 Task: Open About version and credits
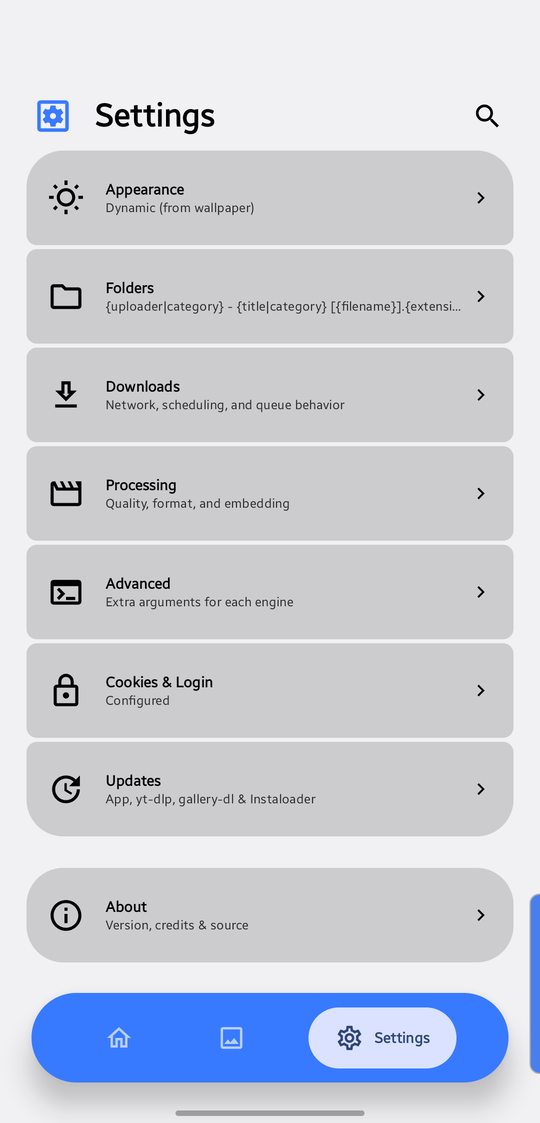(x=270, y=915)
